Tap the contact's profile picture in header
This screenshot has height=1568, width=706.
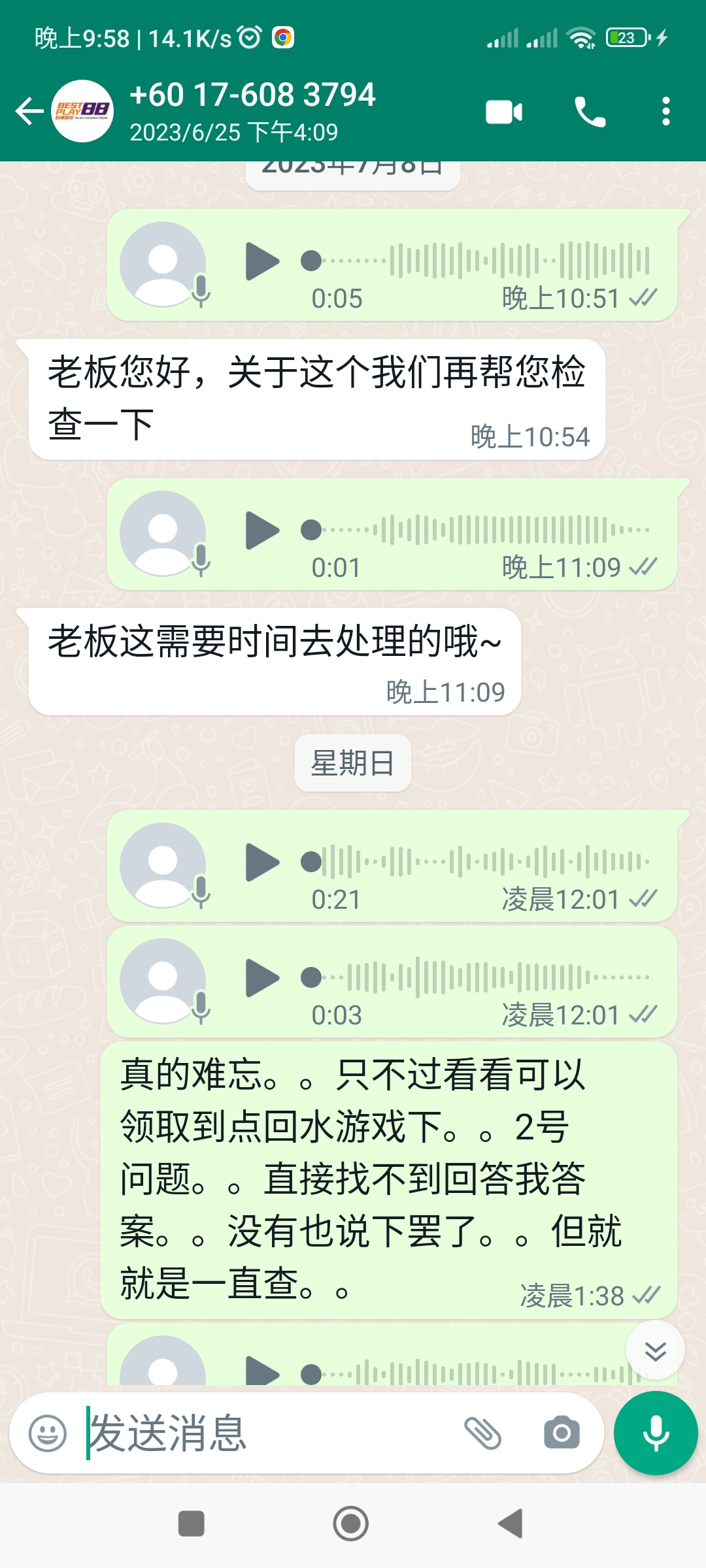tap(81, 111)
